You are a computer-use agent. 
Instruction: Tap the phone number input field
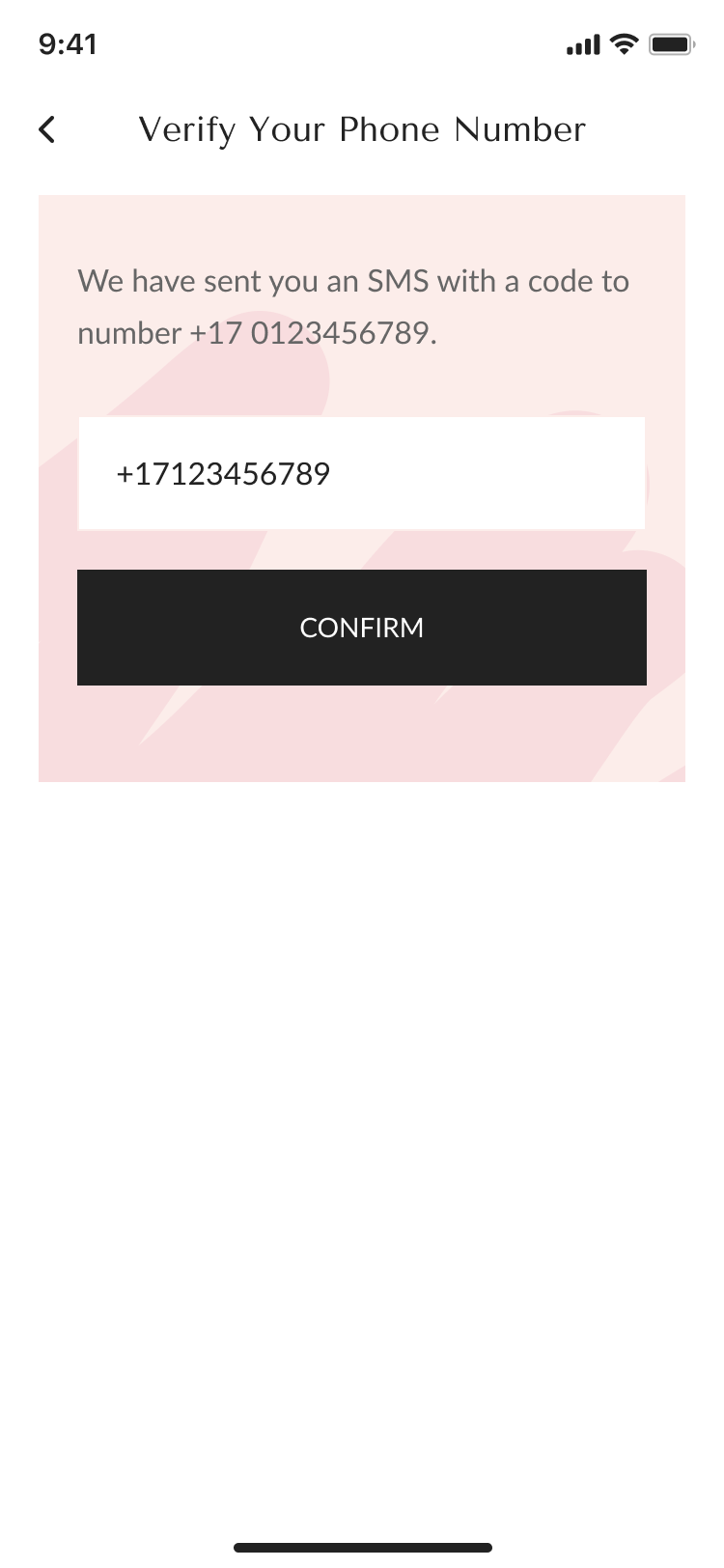[x=361, y=473]
